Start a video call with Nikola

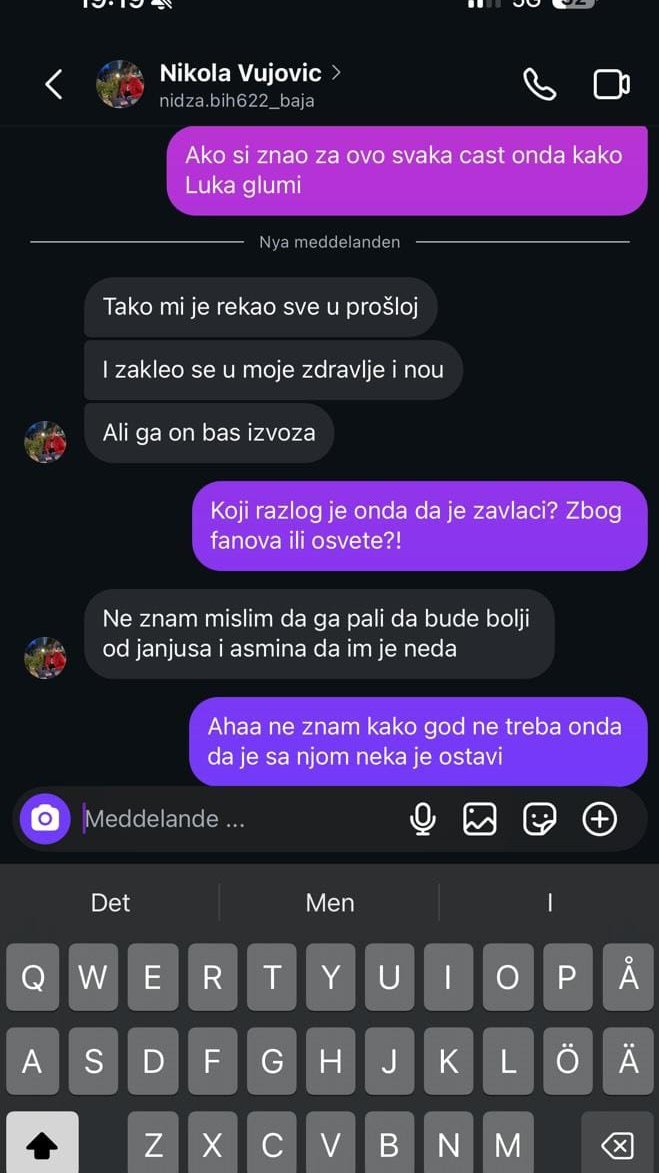(x=611, y=84)
